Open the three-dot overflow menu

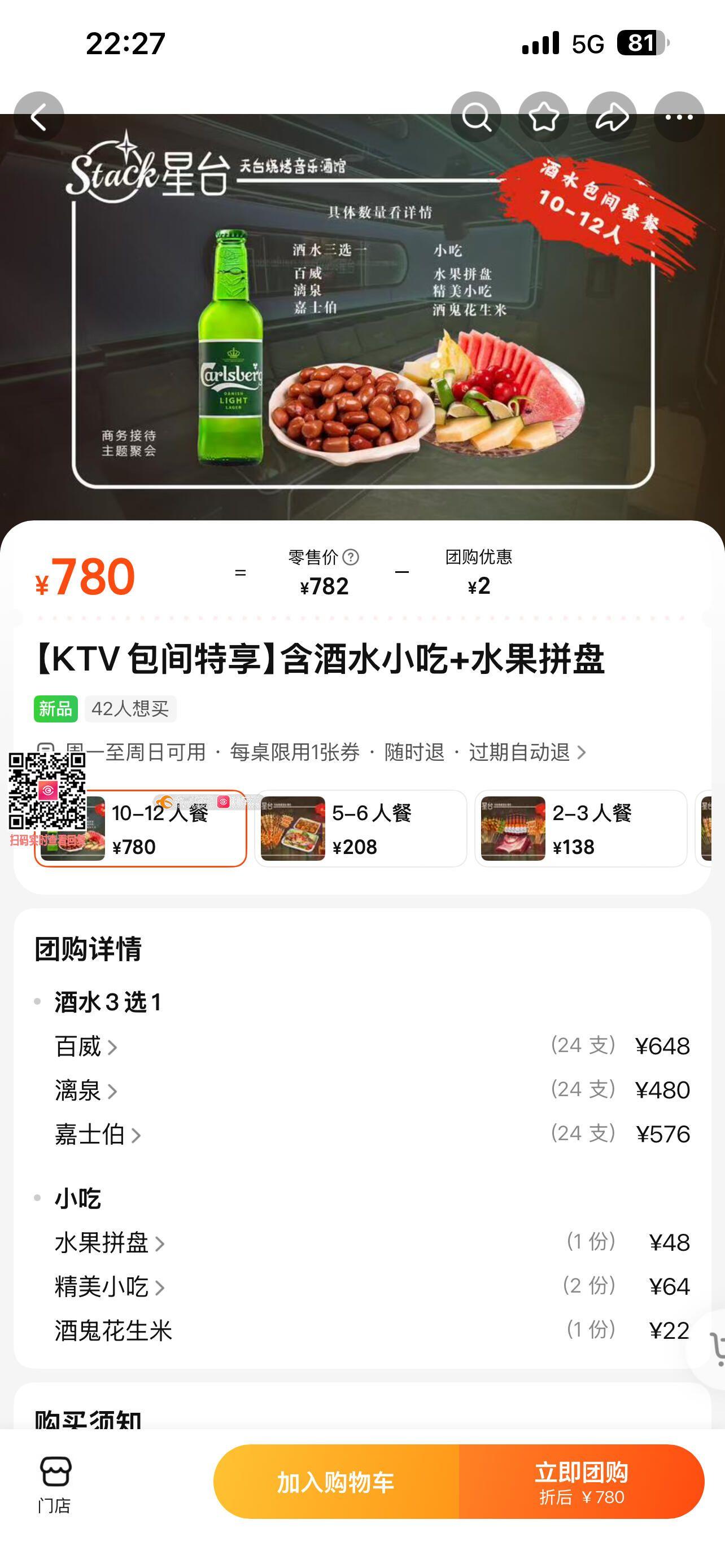[679, 117]
